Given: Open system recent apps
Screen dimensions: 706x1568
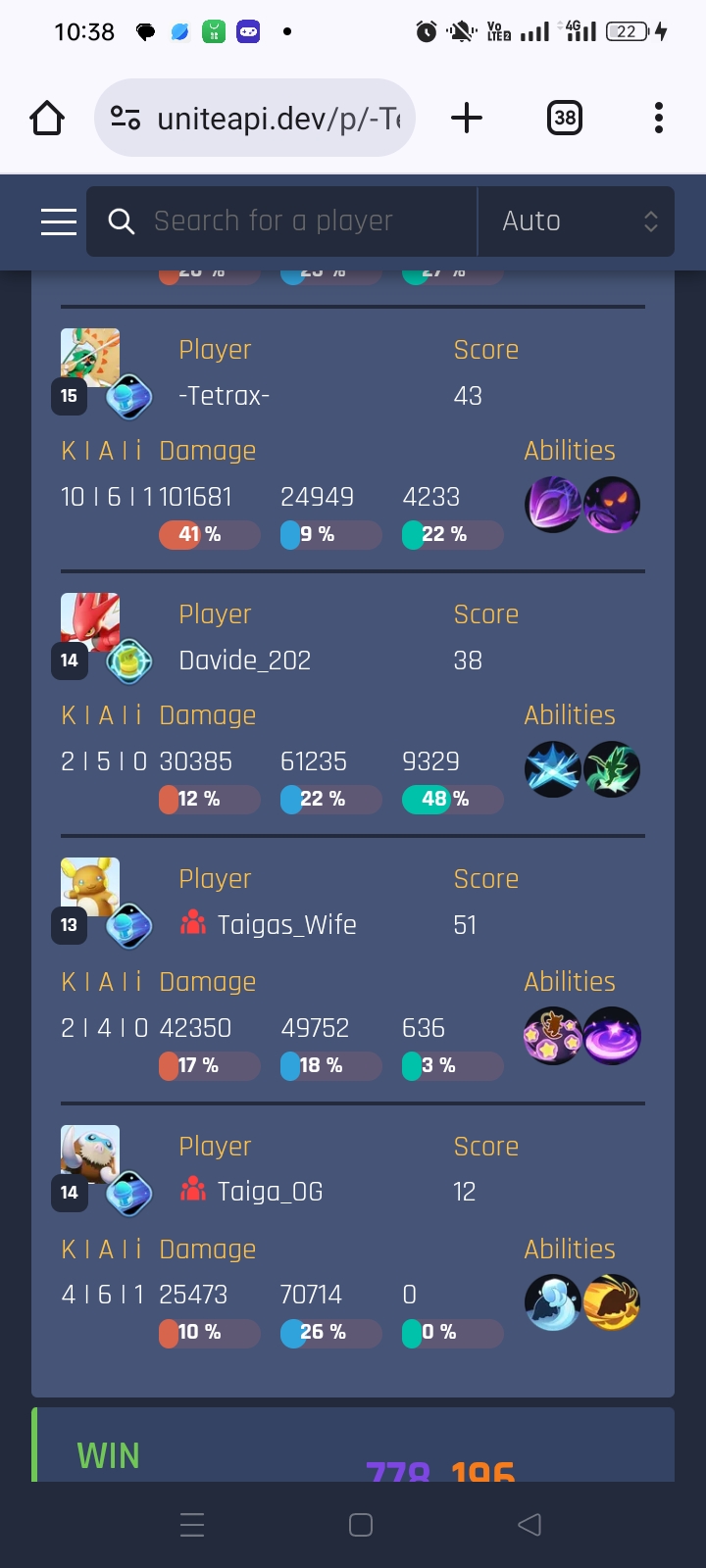Looking at the screenshot, I should (x=193, y=1525).
